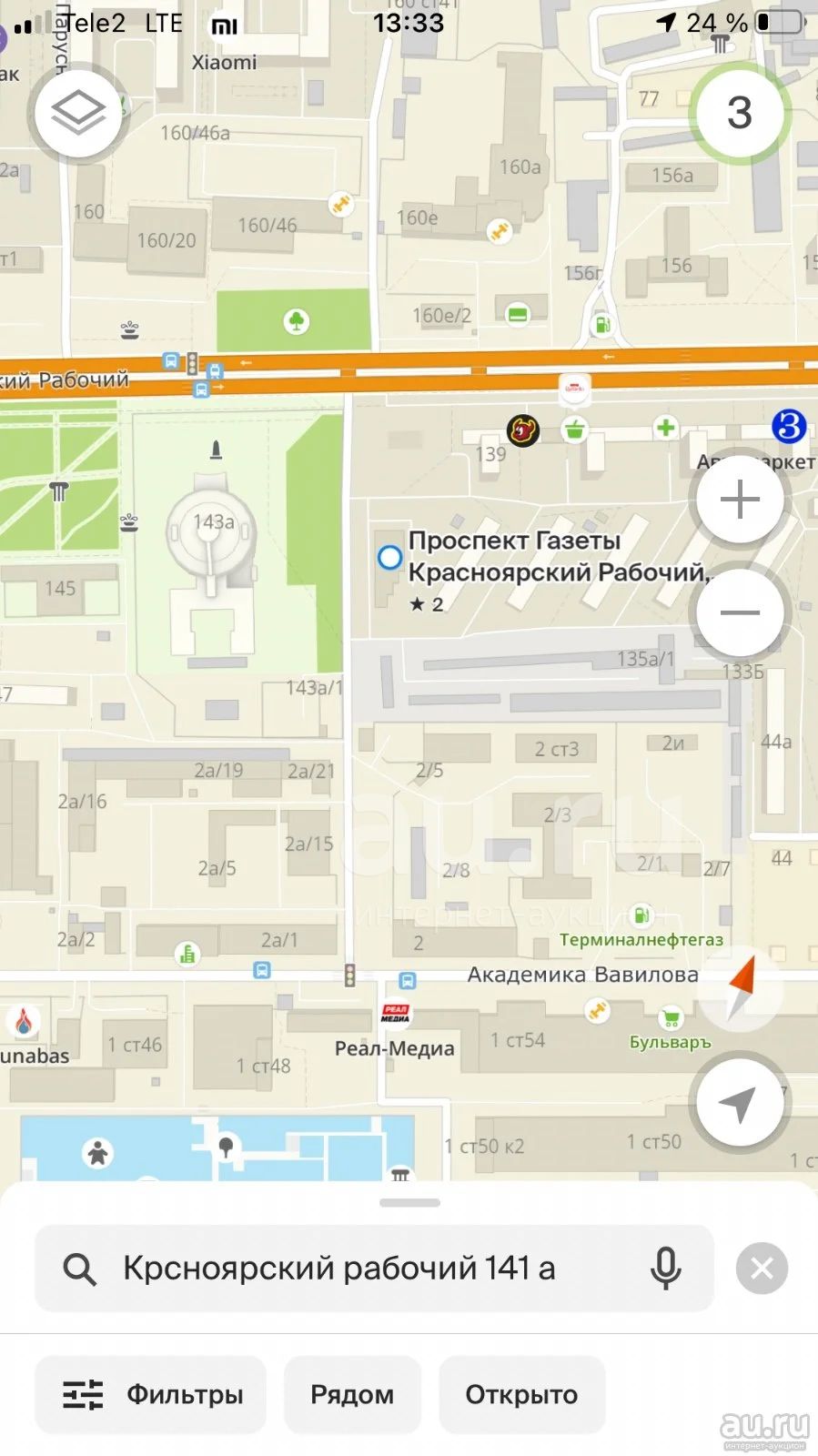
Task: Open the Бульваръ shop marker
Action: [x=671, y=1018]
